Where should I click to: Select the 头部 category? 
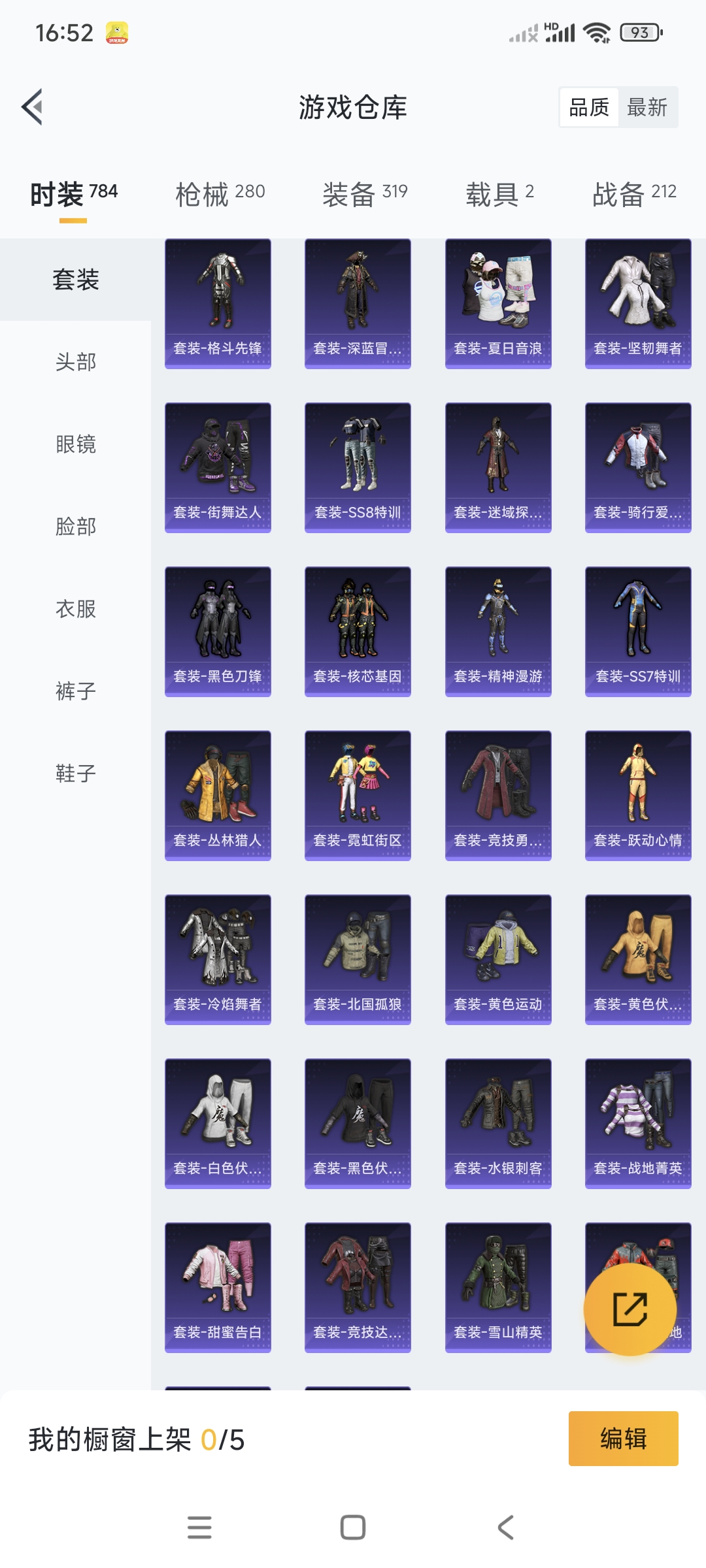[76, 362]
